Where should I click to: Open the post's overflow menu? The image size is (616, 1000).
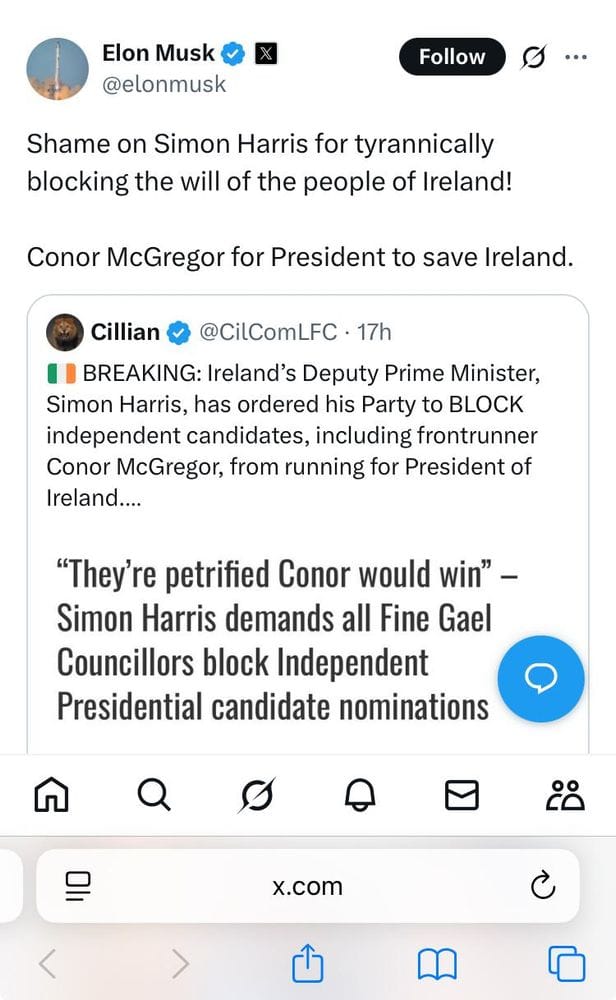tap(576, 57)
